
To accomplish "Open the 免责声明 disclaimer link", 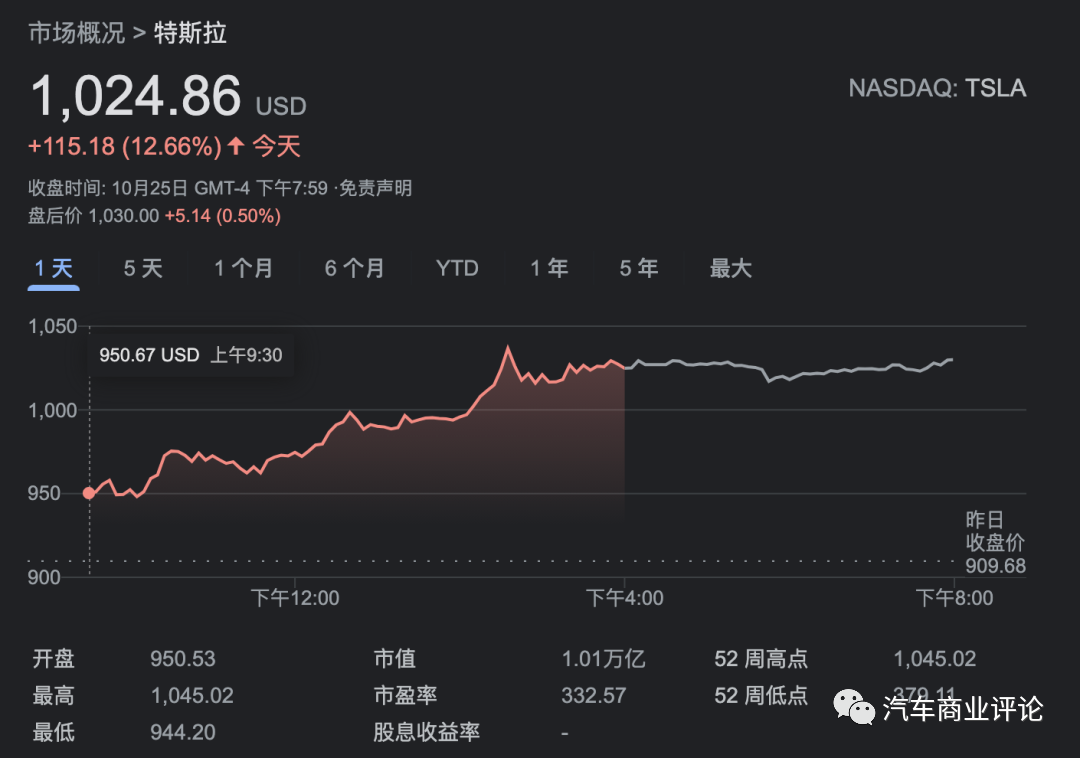I will pyautogui.click(x=375, y=188).
